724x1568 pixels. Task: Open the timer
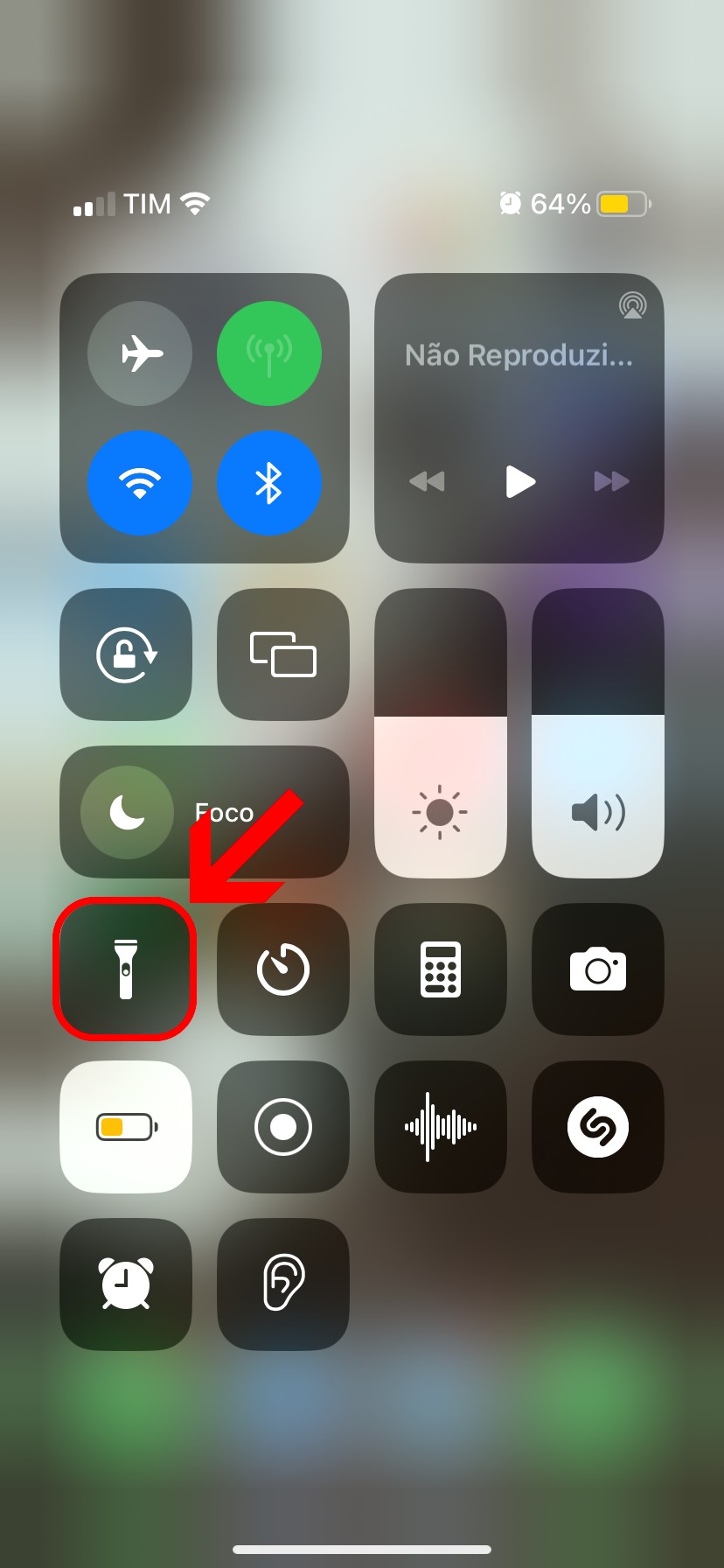tap(283, 969)
